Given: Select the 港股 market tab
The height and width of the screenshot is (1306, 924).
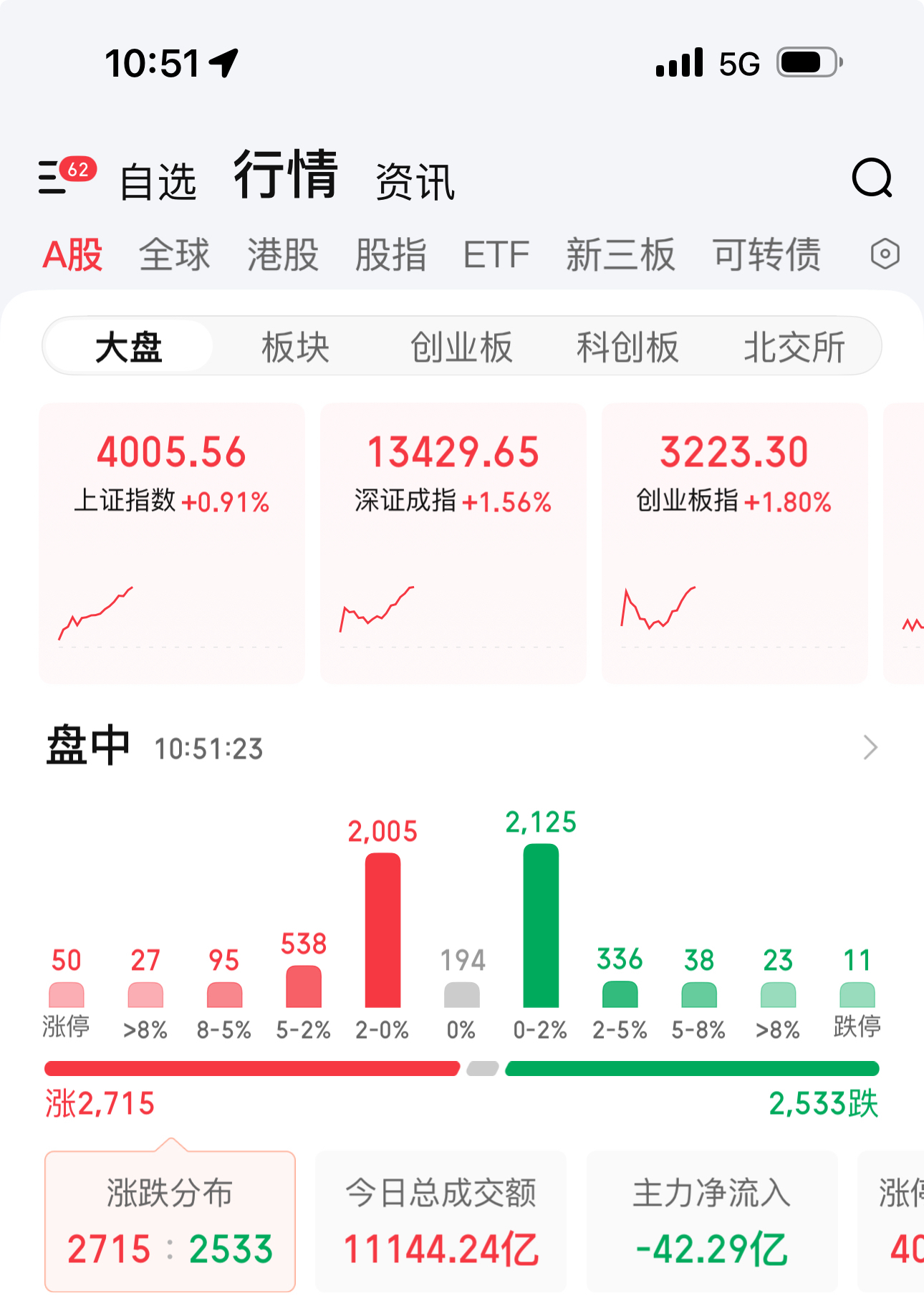Looking at the screenshot, I should point(283,255).
